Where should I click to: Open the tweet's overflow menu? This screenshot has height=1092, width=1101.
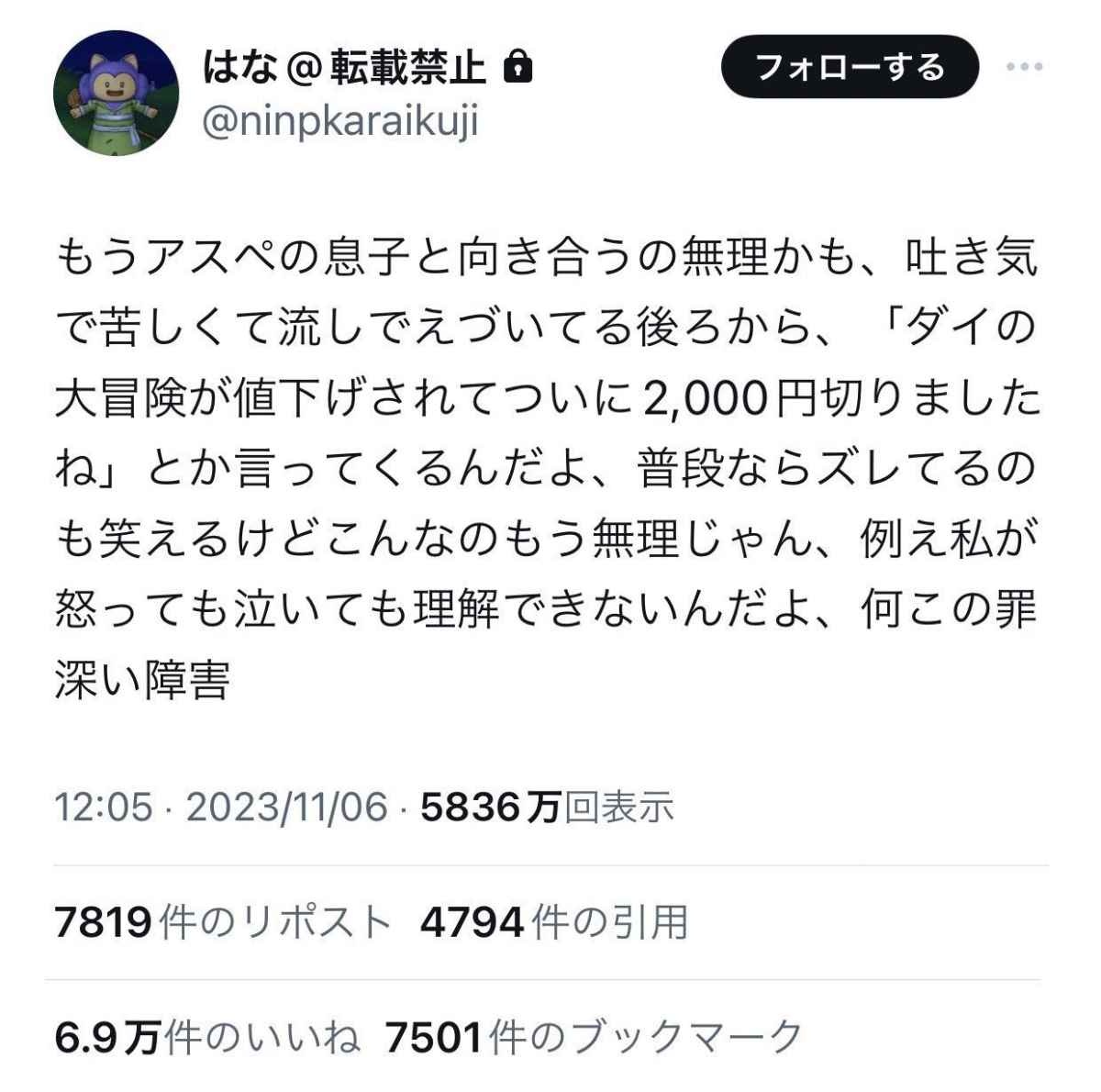click(x=1024, y=67)
